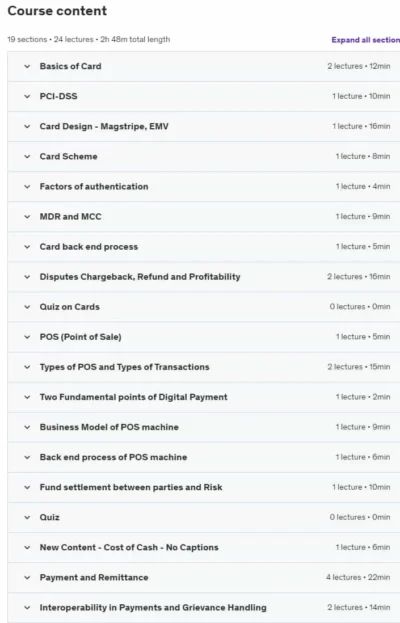Expand Disputes Chargeback, Refund and Profitability

[203, 277]
